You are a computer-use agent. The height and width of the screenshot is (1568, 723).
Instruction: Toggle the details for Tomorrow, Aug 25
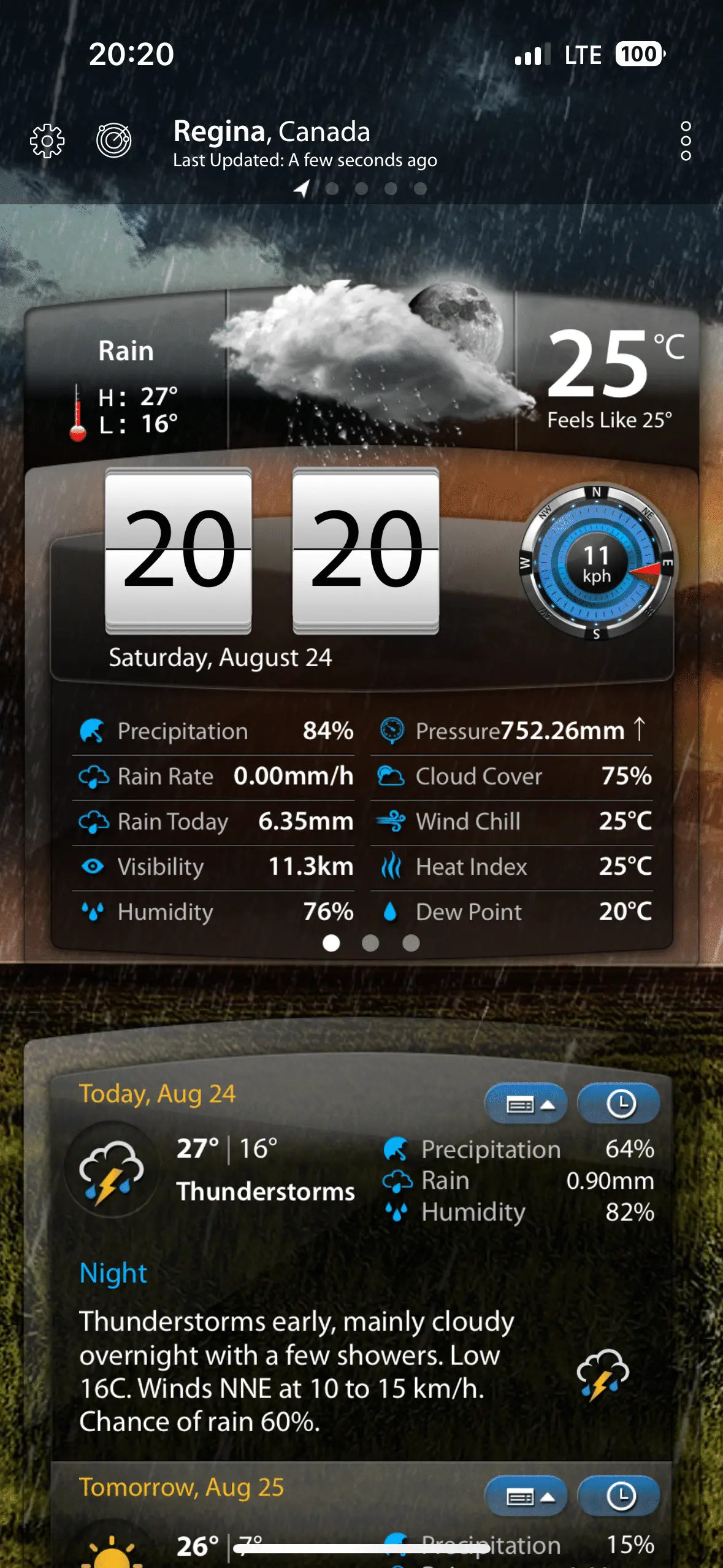pos(526,1497)
